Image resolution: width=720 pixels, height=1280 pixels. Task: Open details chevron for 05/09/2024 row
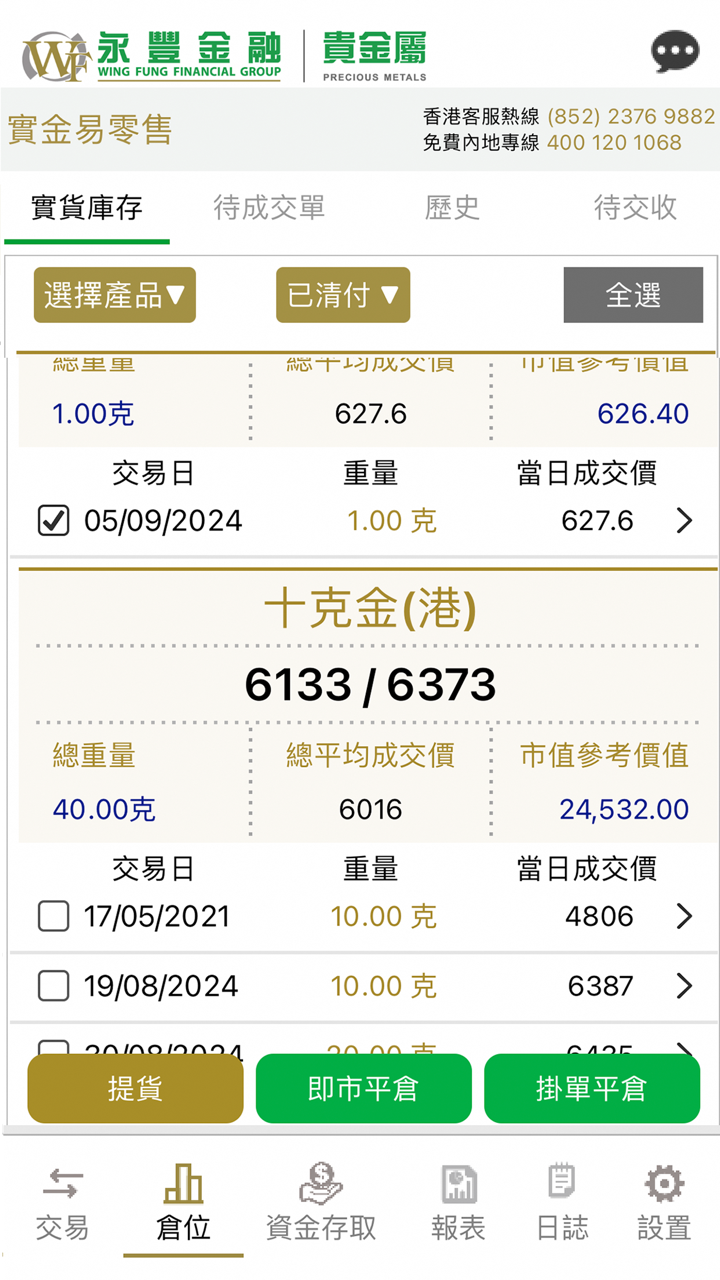(x=684, y=521)
